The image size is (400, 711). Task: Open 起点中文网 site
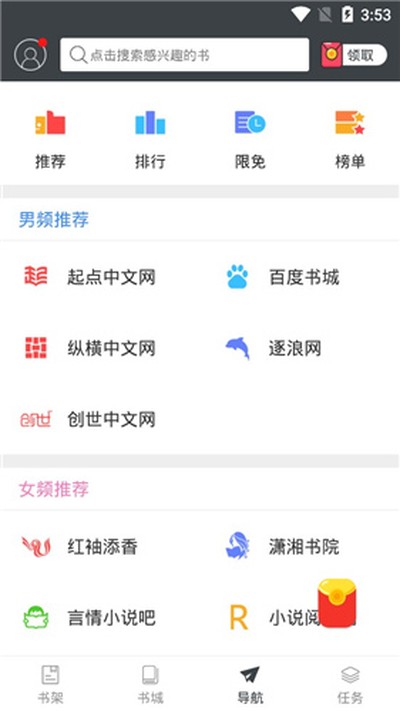[90, 277]
